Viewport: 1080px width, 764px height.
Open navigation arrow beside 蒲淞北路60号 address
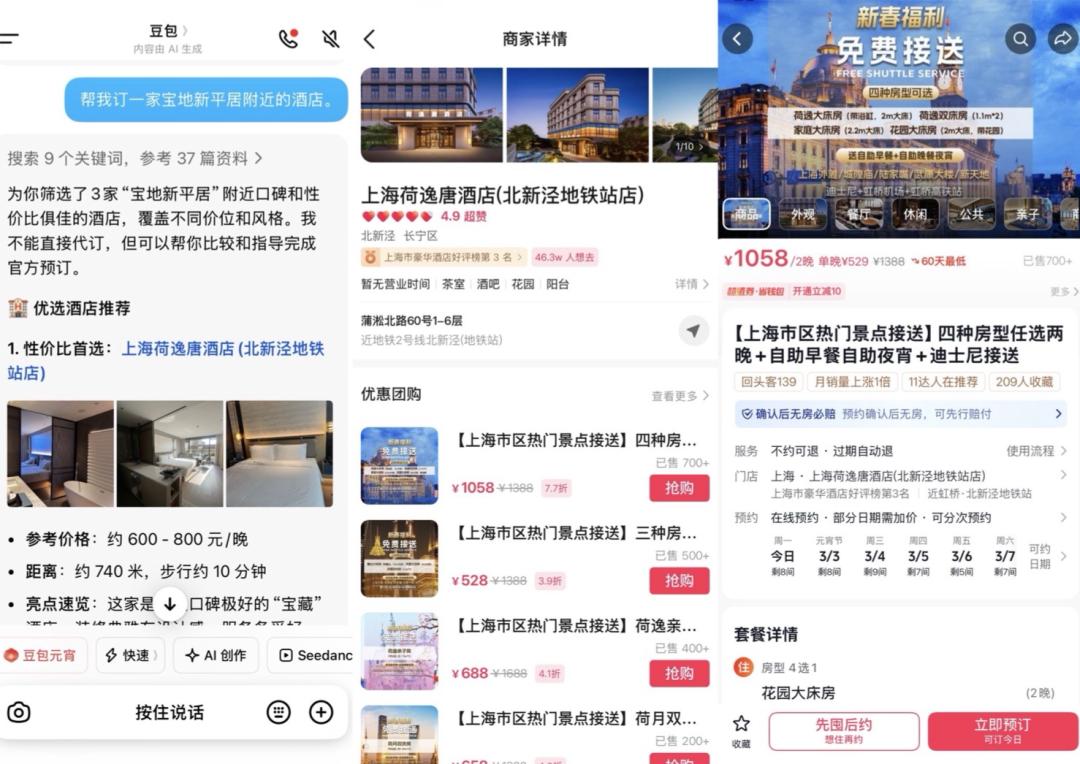click(x=694, y=331)
